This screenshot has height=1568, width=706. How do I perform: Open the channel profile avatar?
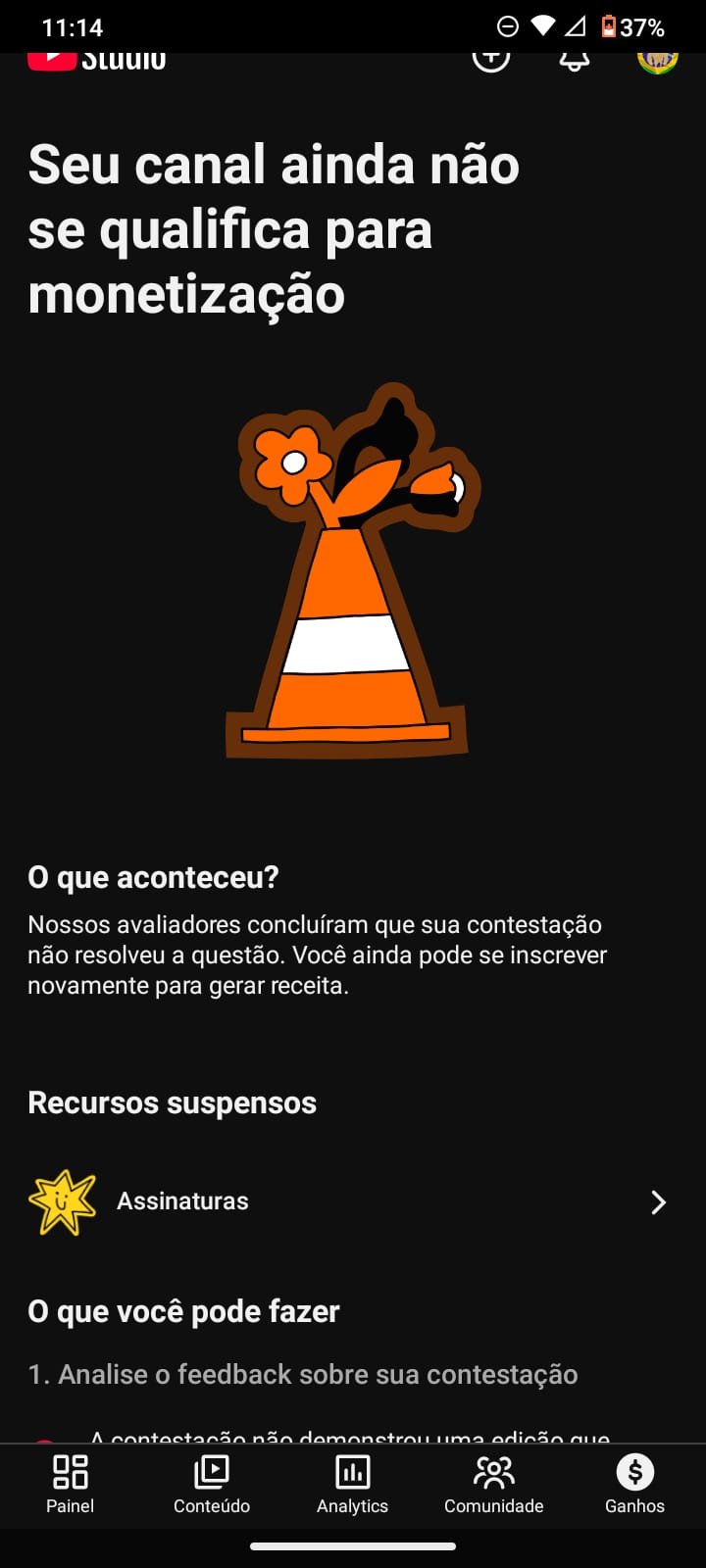[657, 62]
